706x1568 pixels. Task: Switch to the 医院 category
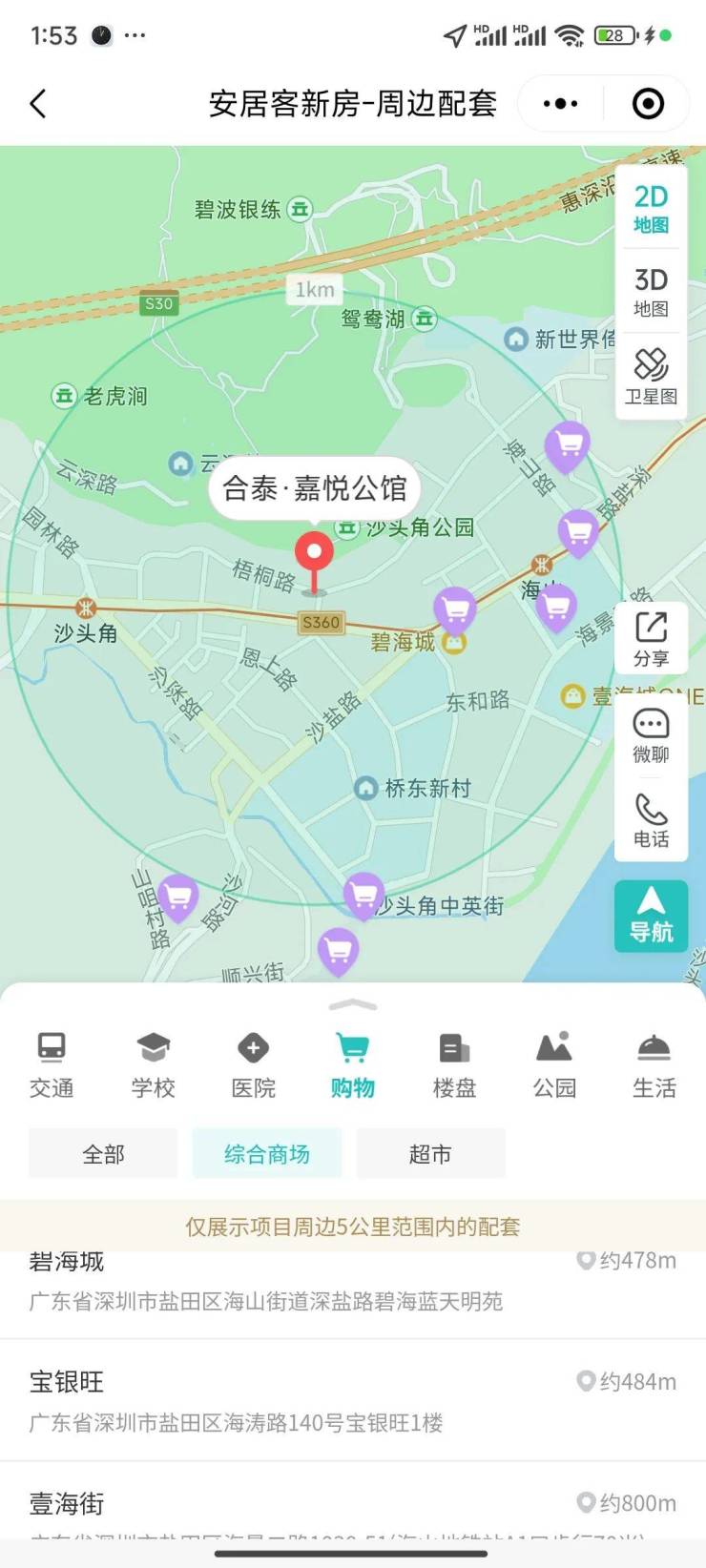(253, 1064)
